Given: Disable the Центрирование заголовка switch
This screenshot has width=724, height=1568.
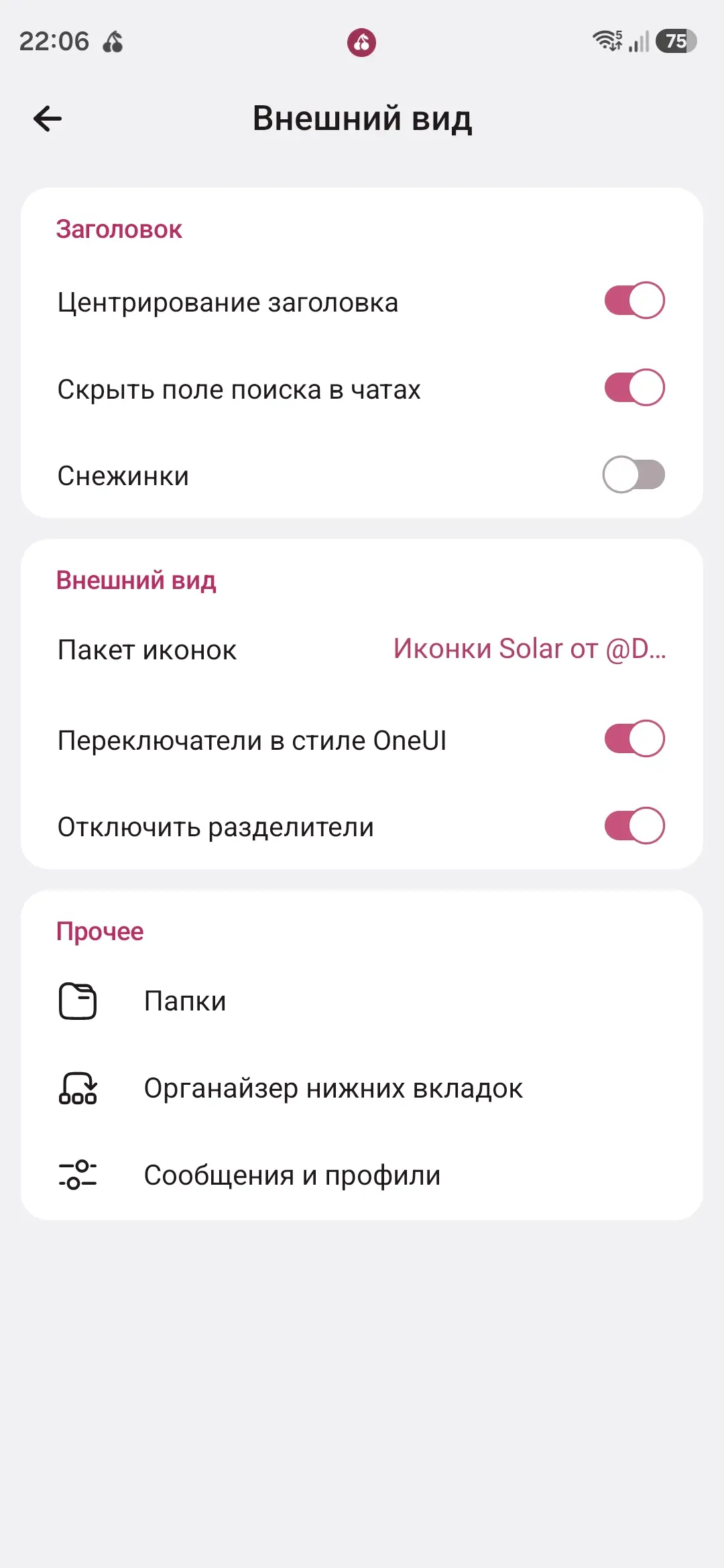Looking at the screenshot, I should click(x=634, y=300).
